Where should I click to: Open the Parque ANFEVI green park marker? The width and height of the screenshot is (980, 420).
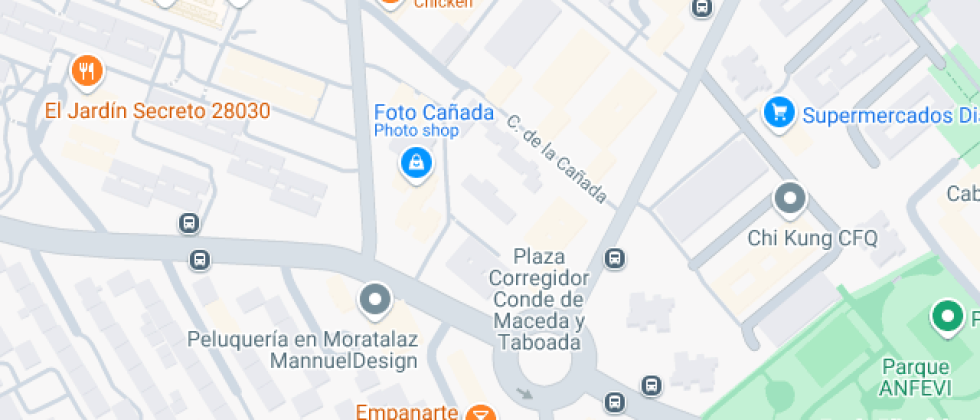(946, 317)
